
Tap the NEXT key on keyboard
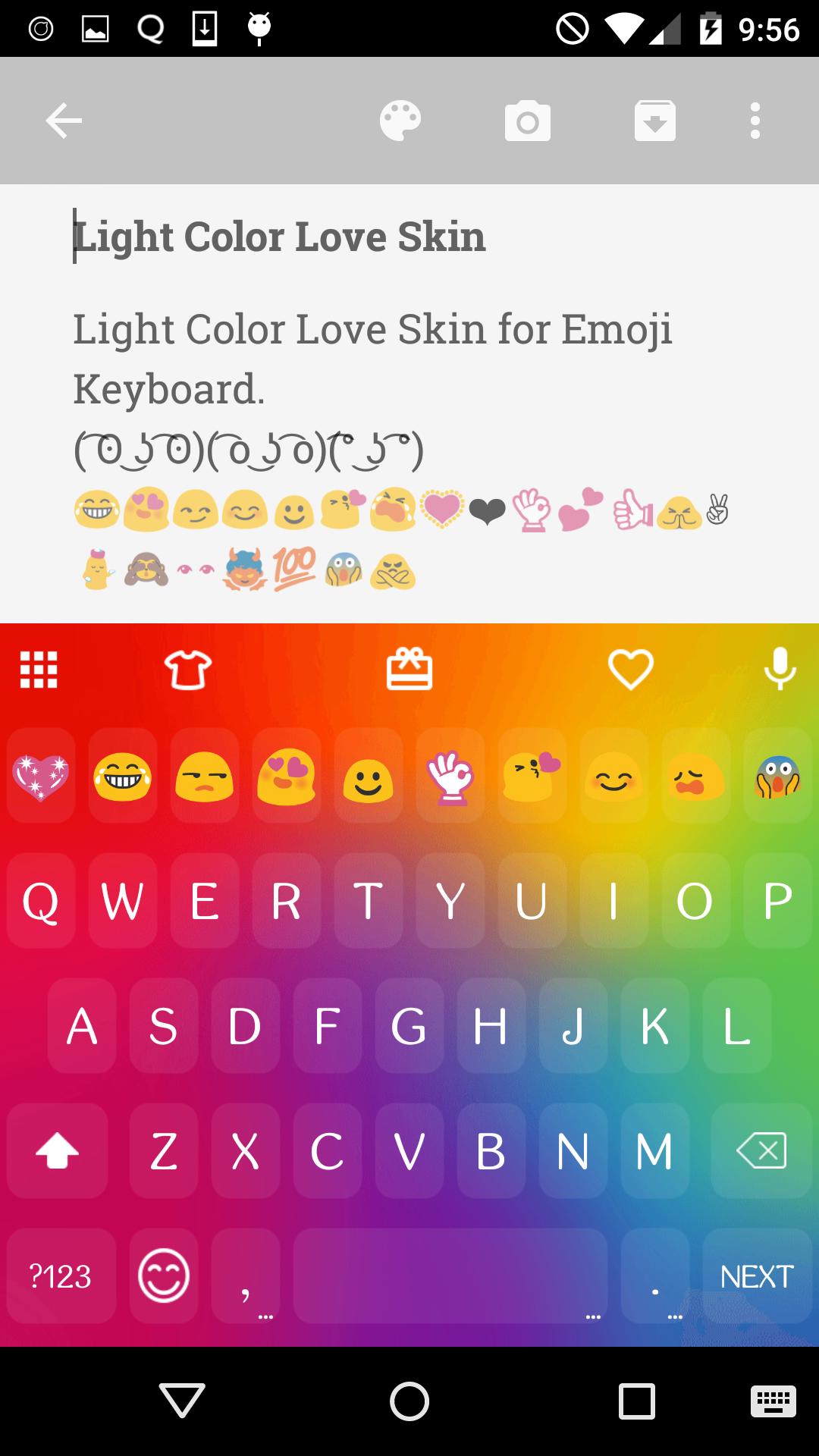[x=757, y=1276]
